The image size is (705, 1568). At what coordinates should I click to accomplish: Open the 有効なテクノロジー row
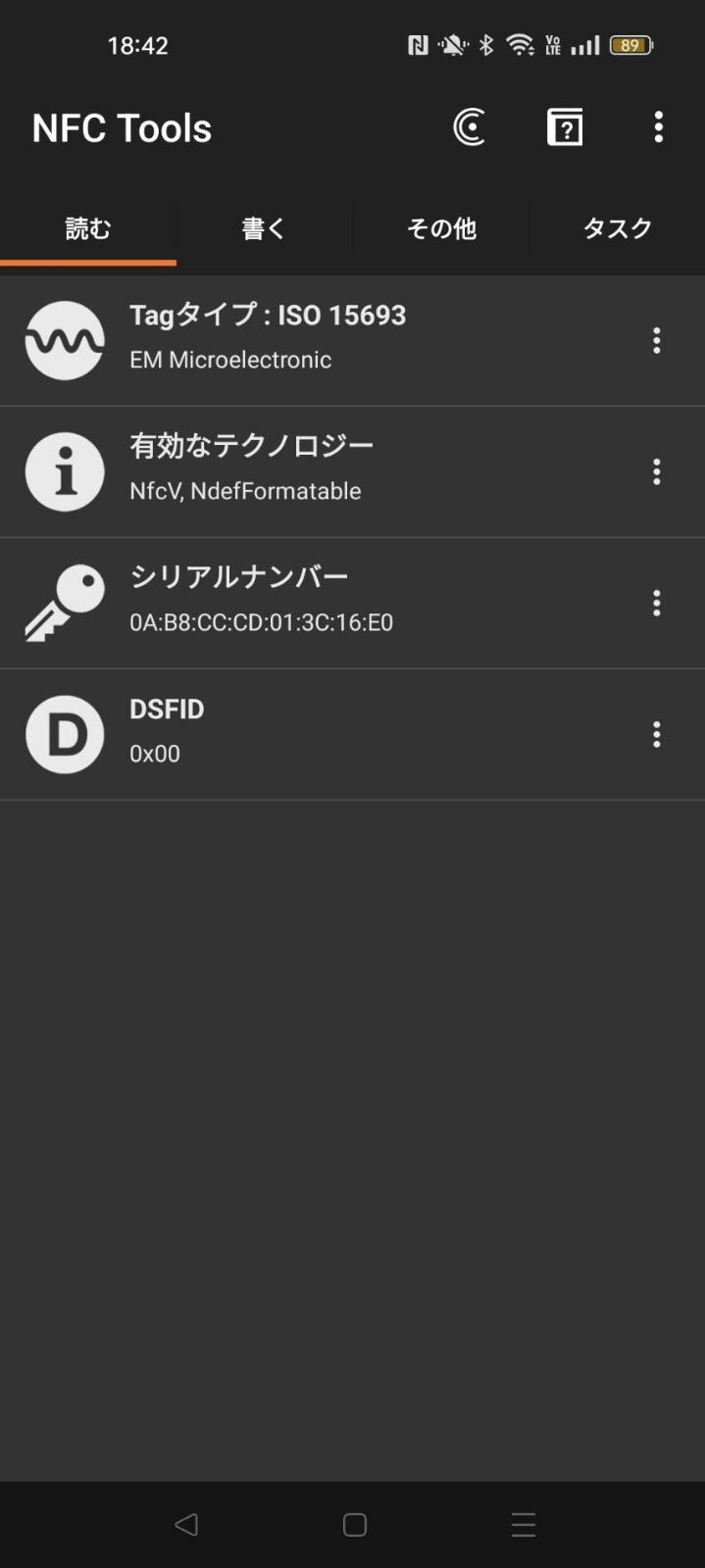352,471
